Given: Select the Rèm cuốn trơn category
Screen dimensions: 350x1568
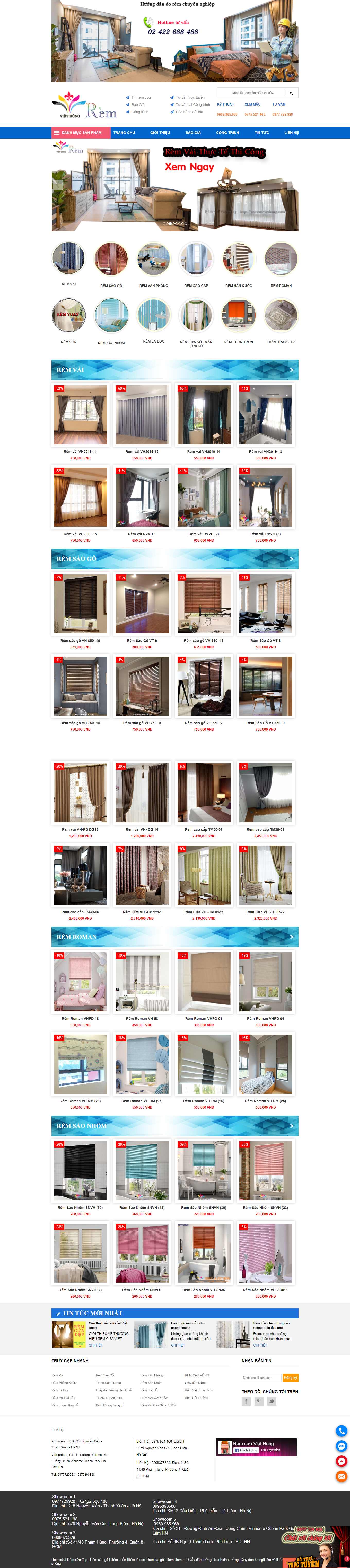Looking at the screenshot, I should [x=238, y=316].
